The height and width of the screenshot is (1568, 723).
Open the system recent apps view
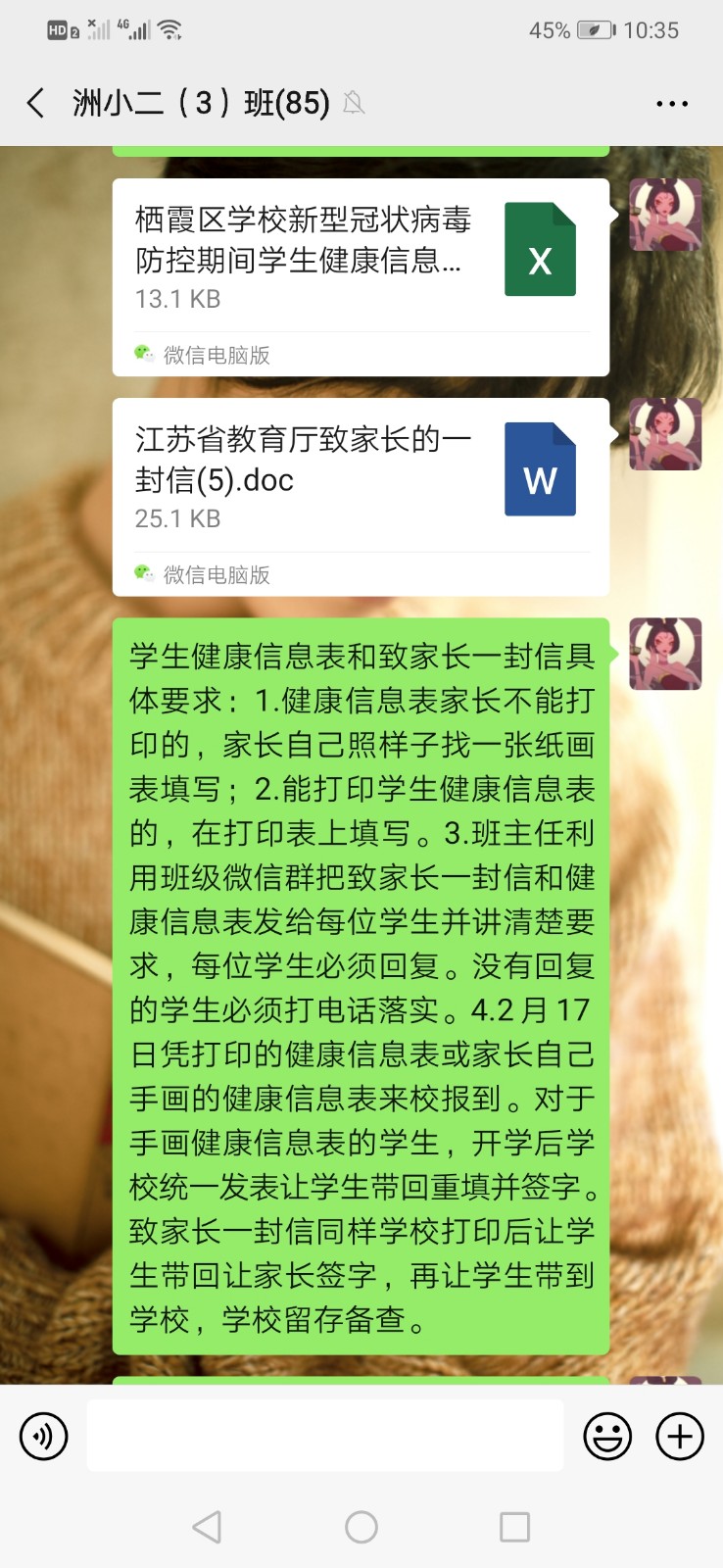click(514, 1527)
